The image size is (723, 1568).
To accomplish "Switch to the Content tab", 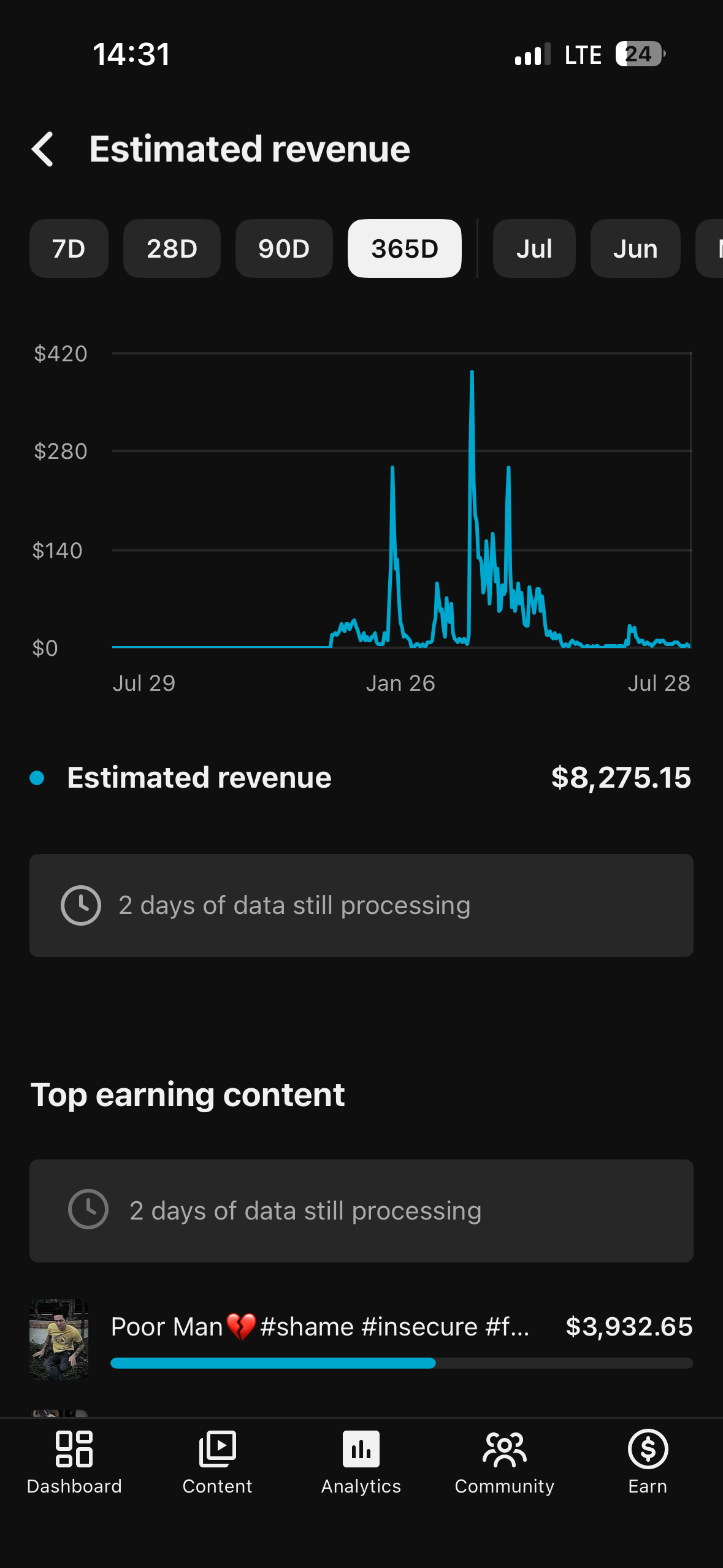I will coord(217,1462).
